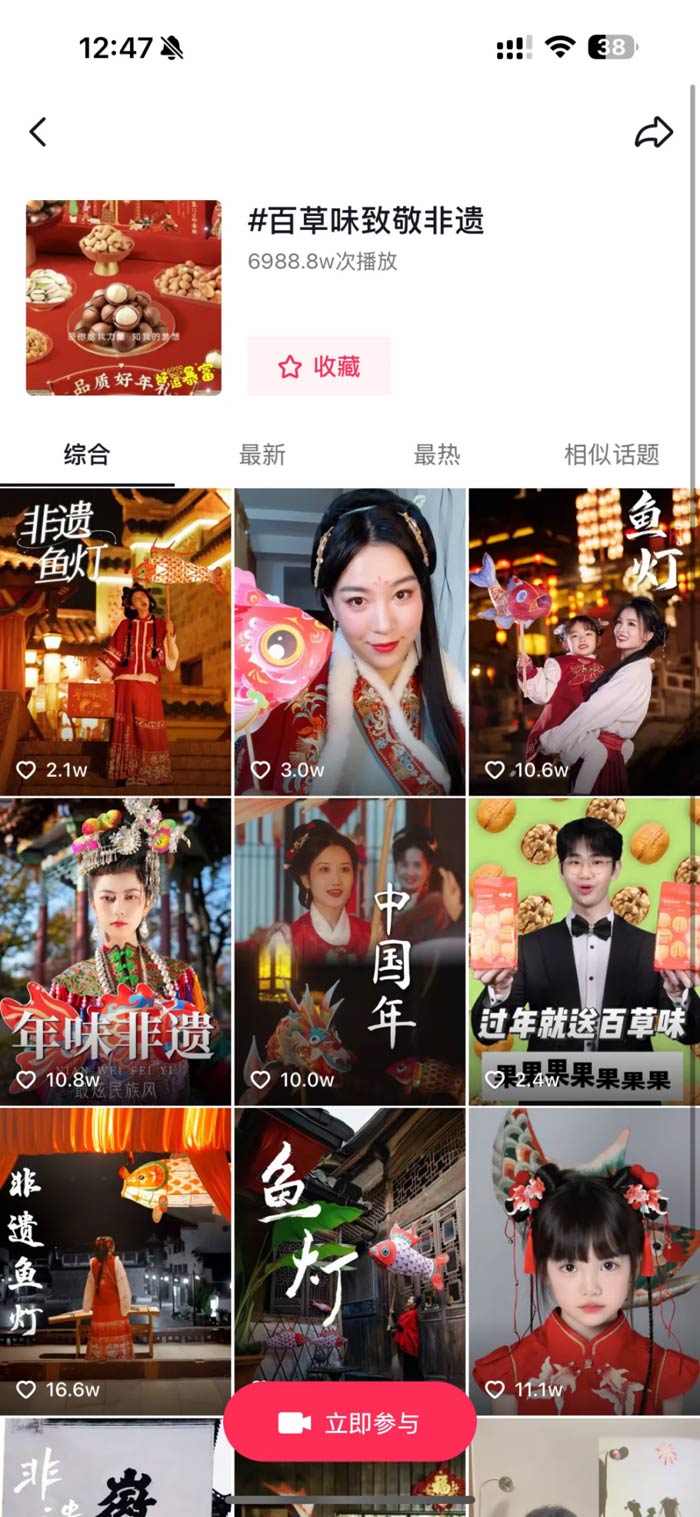Open the selfie video with 3.0w likes
The height and width of the screenshot is (1517, 700).
(349, 640)
